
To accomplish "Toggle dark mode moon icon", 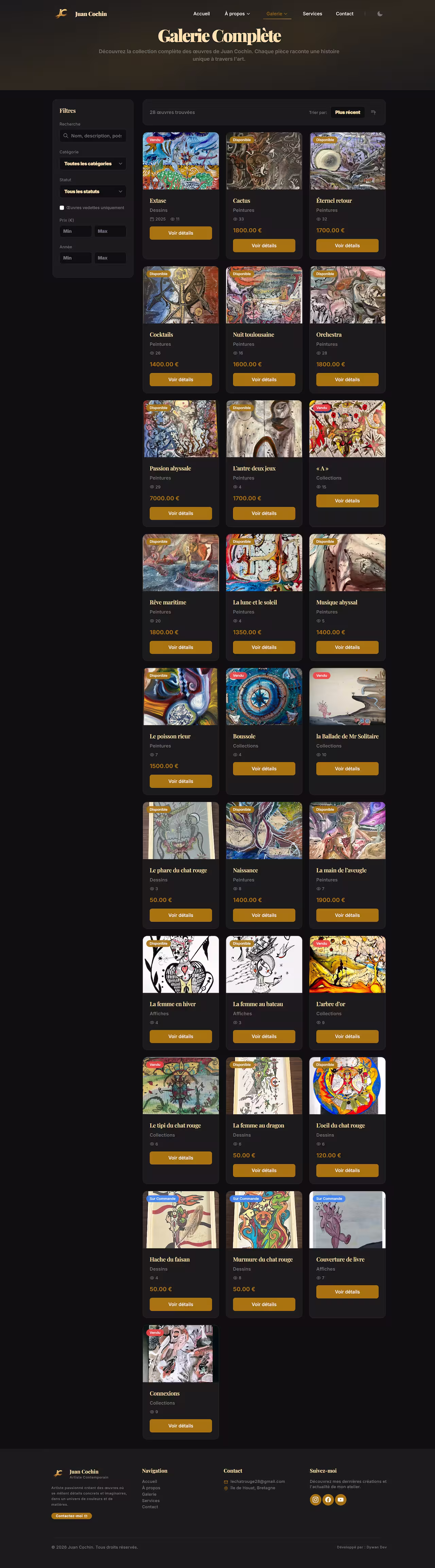I will [380, 13].
